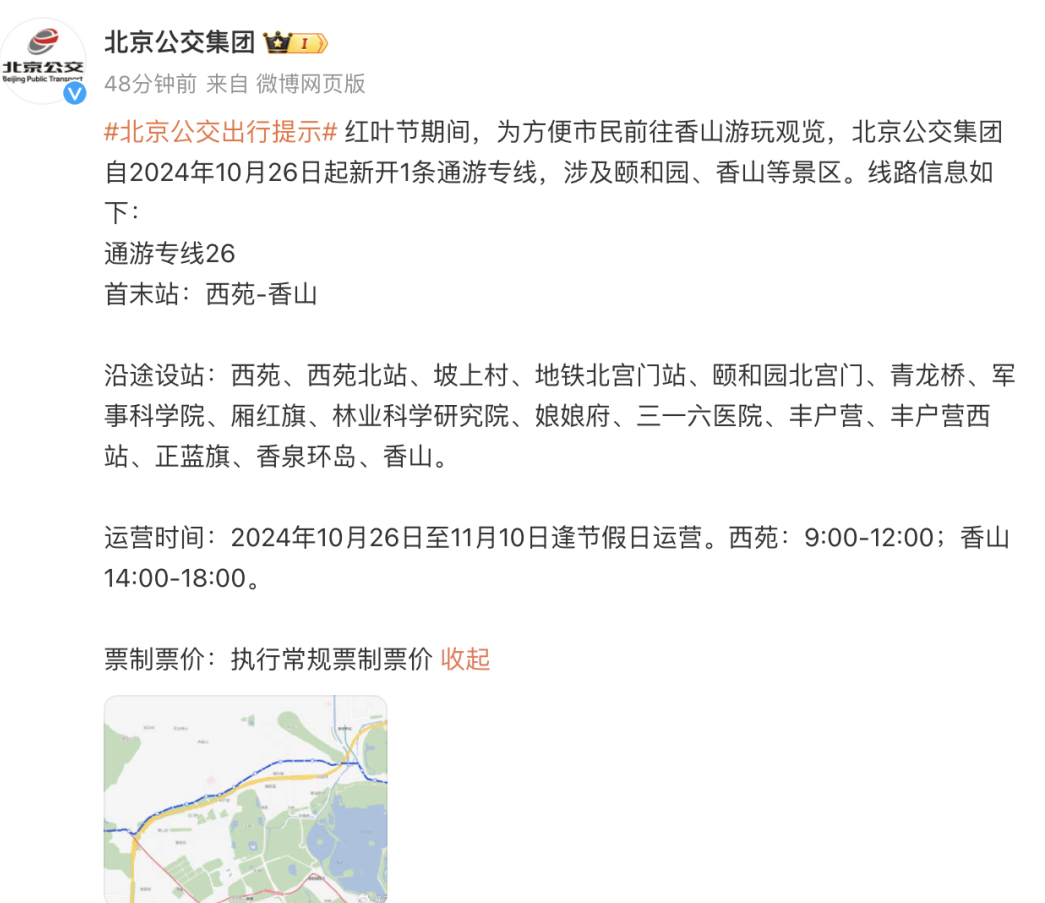
Task: Open 北京公交集团 profile avatar
Action: pyautogui.click(x=43, y=60)
